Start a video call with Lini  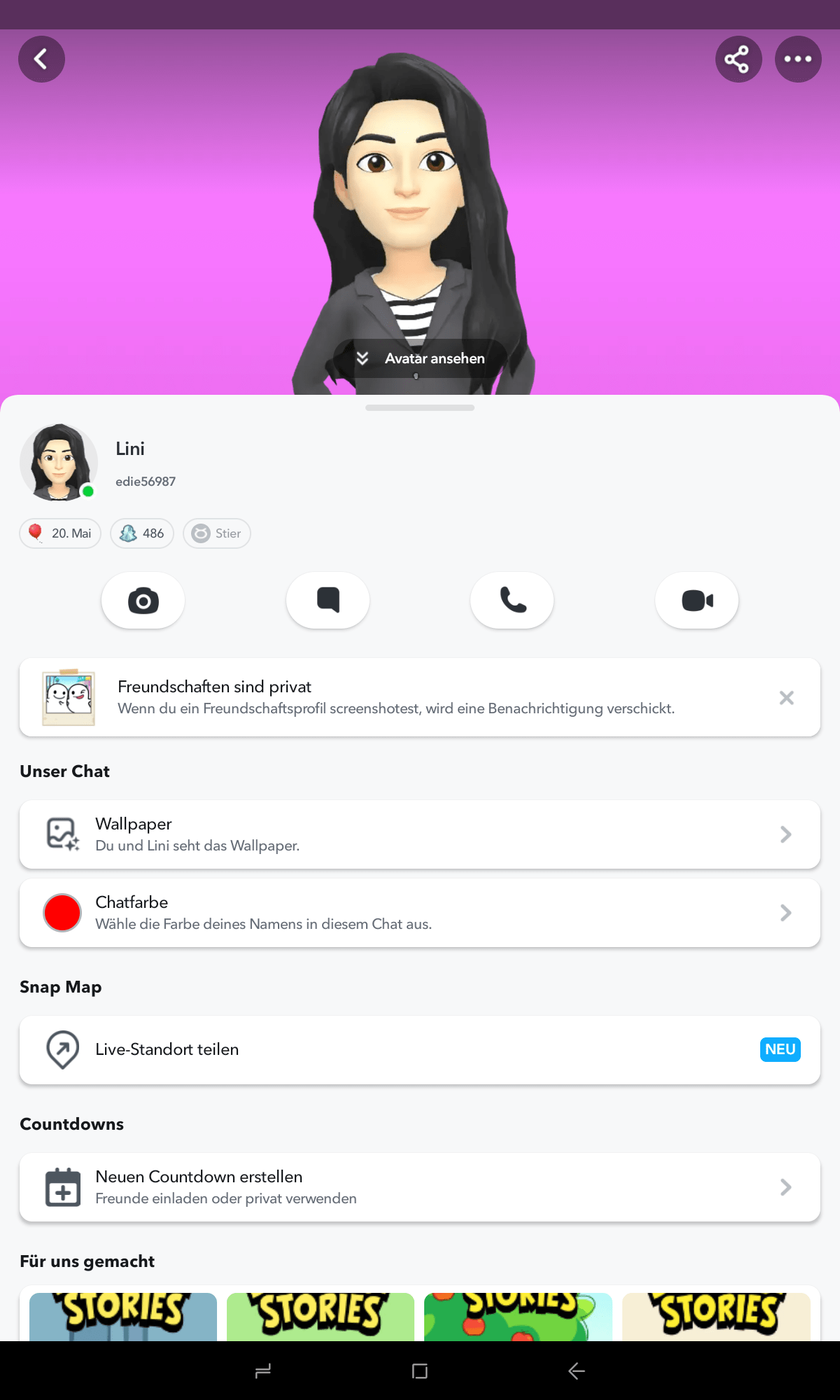(696, 601)
